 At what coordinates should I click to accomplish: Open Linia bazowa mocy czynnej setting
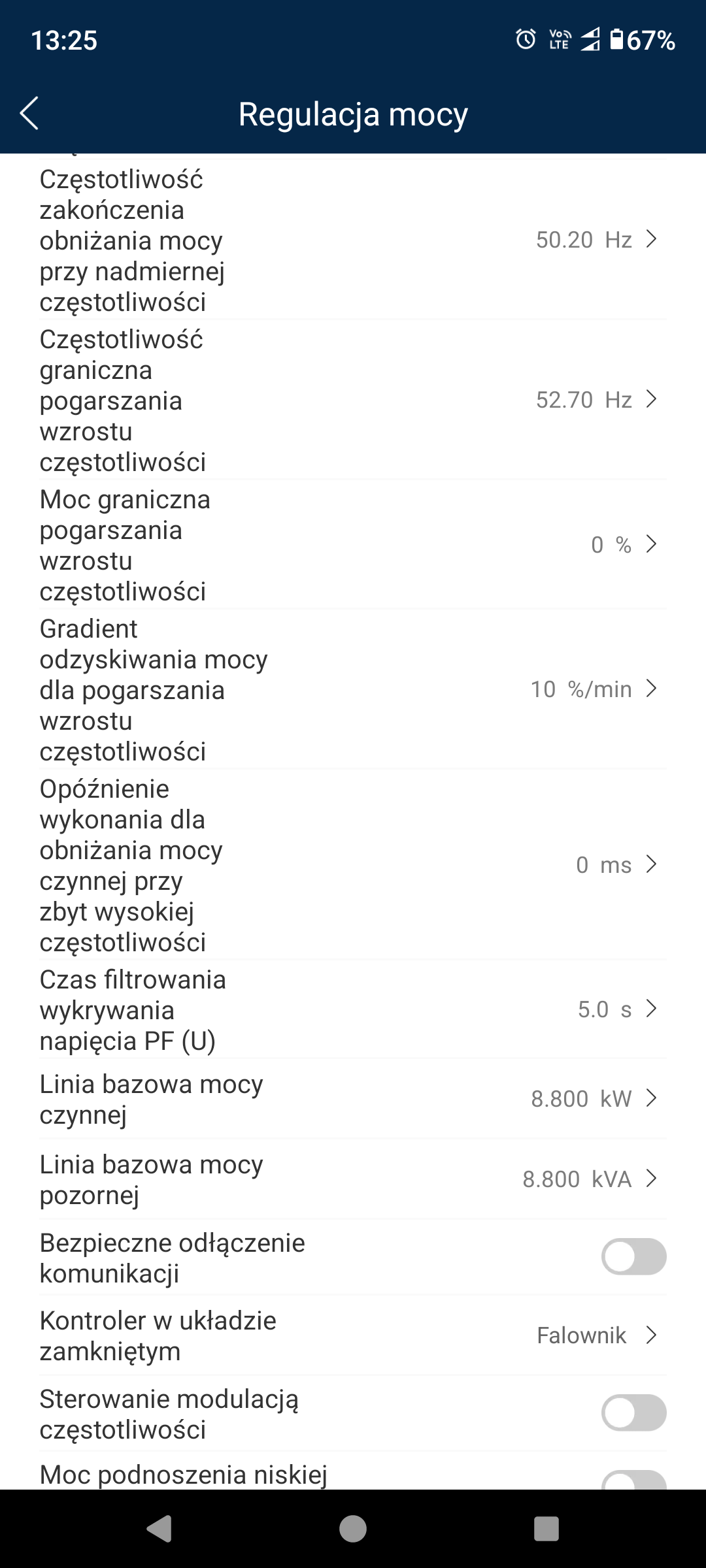(x=353, y=1099)
